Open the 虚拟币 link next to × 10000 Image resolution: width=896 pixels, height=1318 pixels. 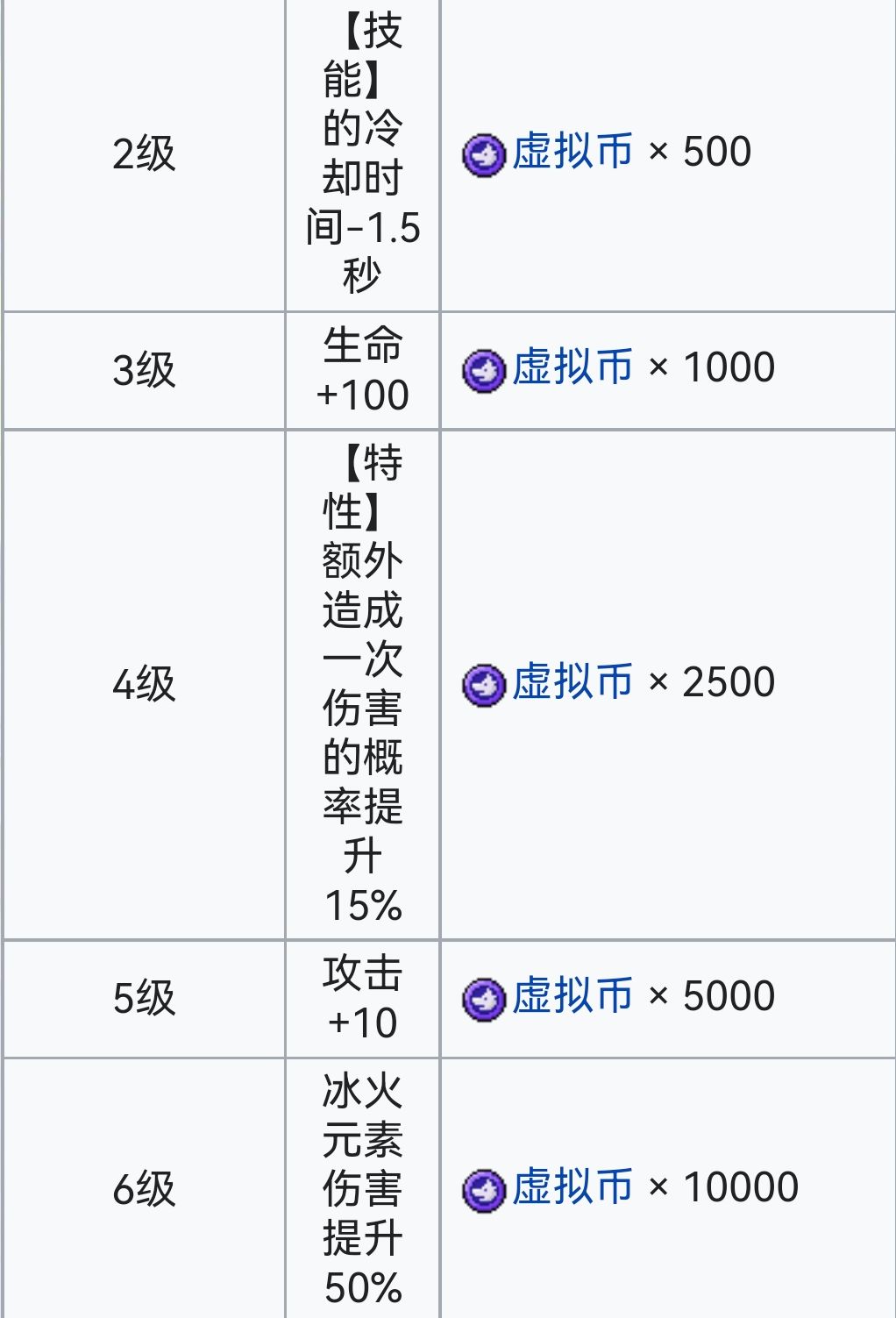(x=572, y=1187)
